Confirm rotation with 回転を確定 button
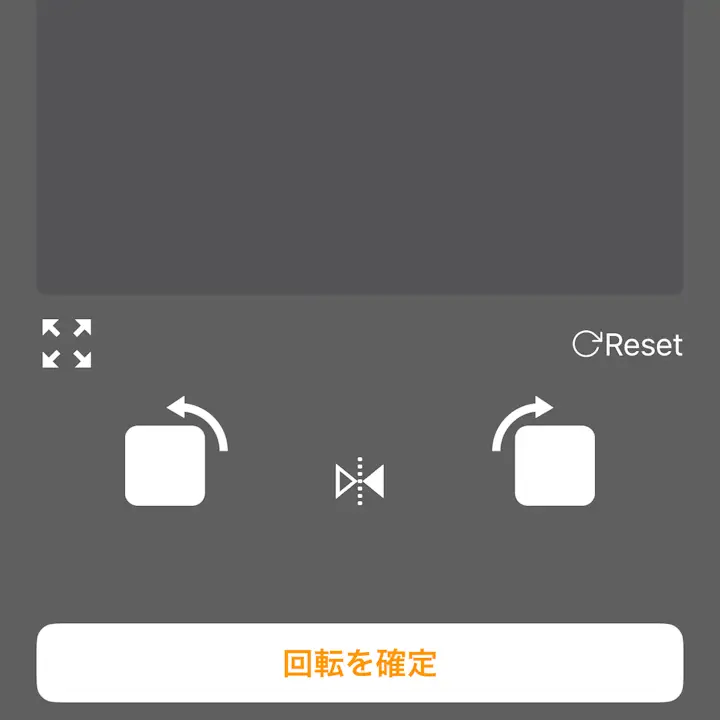Screen dimensions: 720x720 [360, 663]
